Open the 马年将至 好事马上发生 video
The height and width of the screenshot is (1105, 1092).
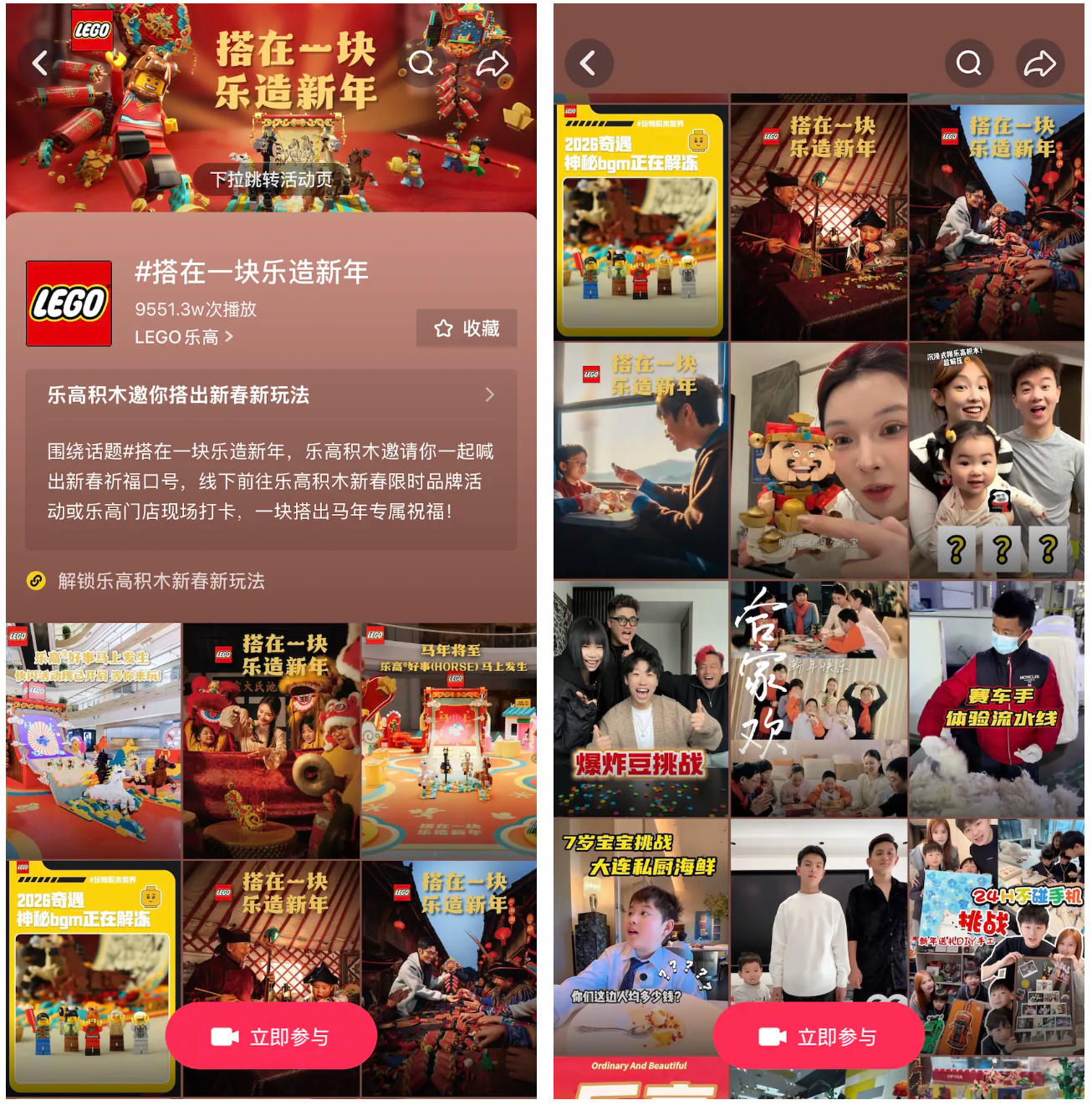point(449,740)
